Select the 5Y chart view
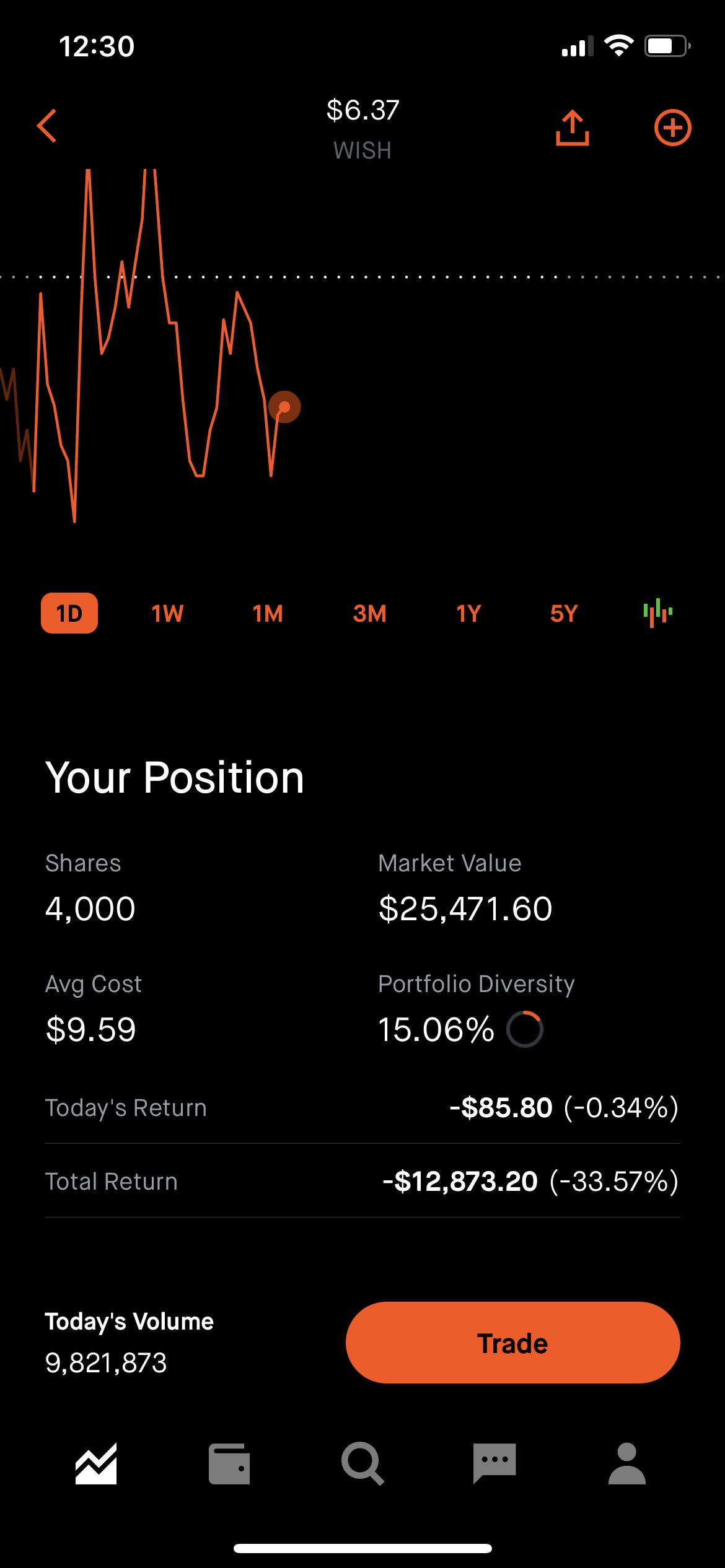The width and height of the screenshot is (725, 1568). (563, 612)
